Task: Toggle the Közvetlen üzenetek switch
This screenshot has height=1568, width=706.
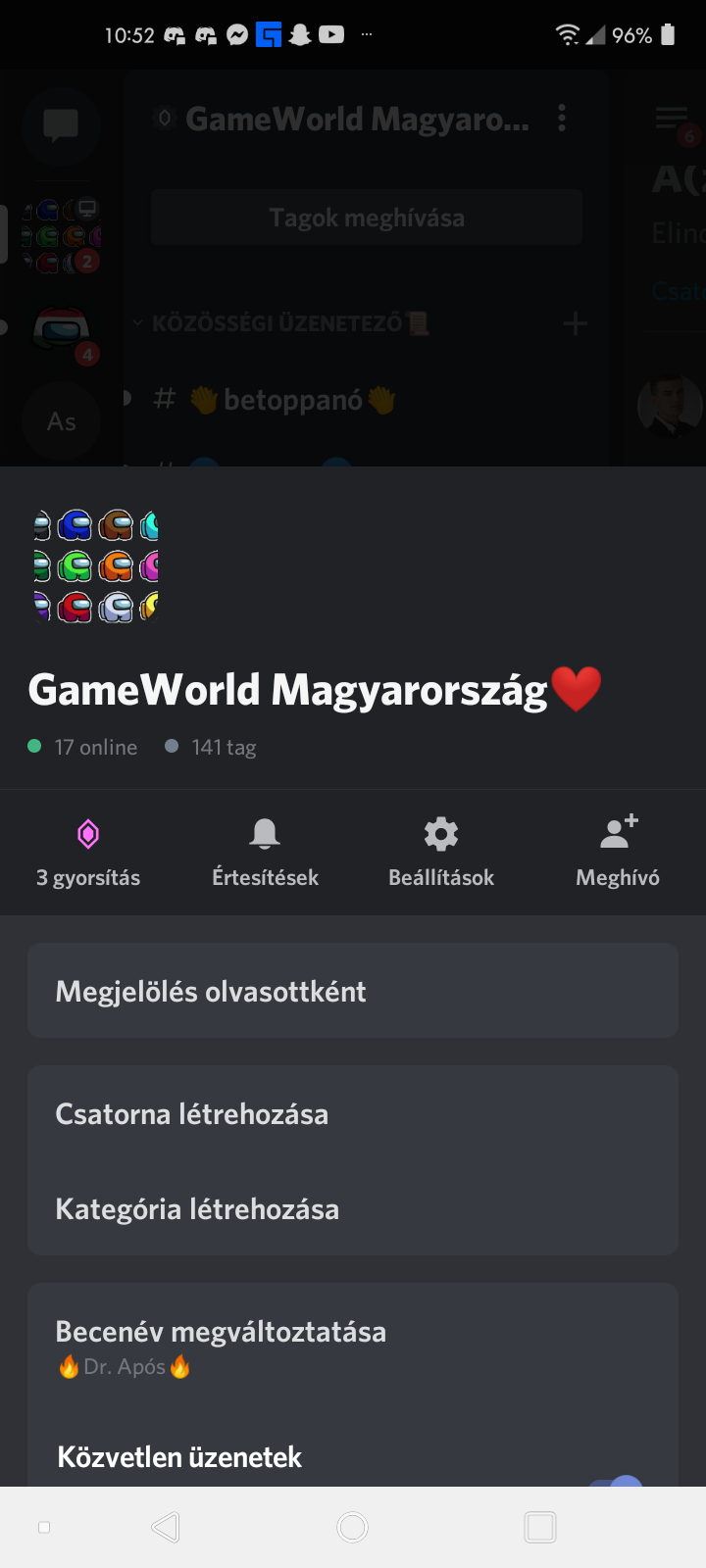Action: [x=618, y=1478]
